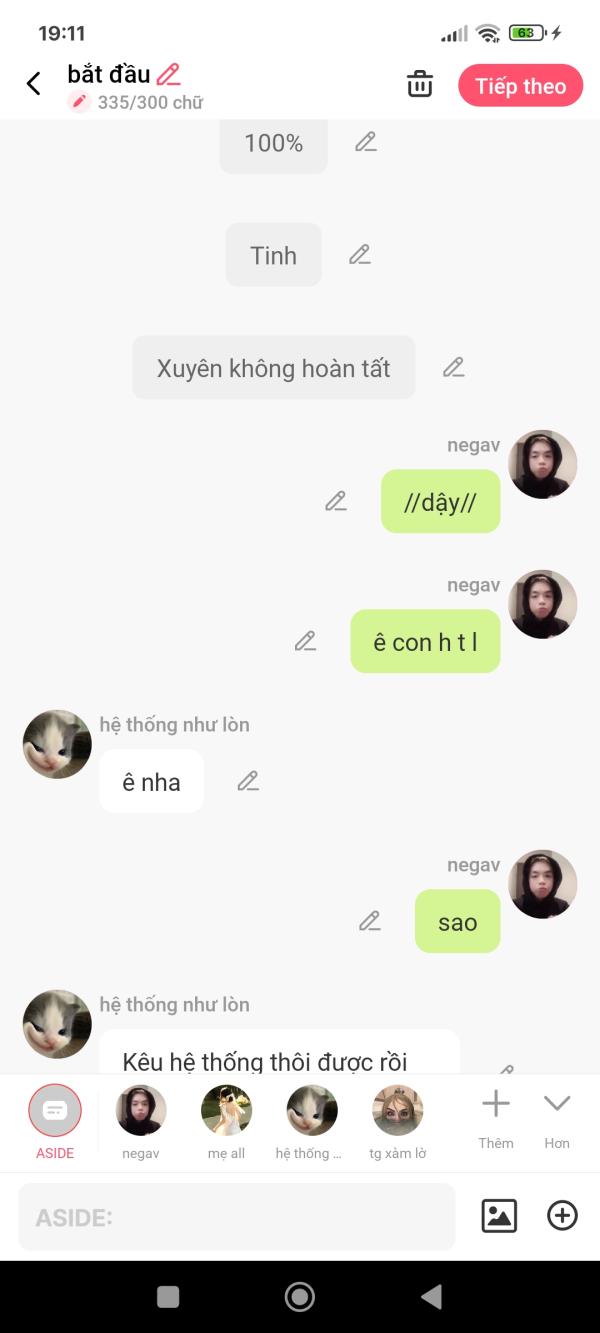Edit the "//dậy//" message
The image size is (600, 1333).
tap(336, 501)
